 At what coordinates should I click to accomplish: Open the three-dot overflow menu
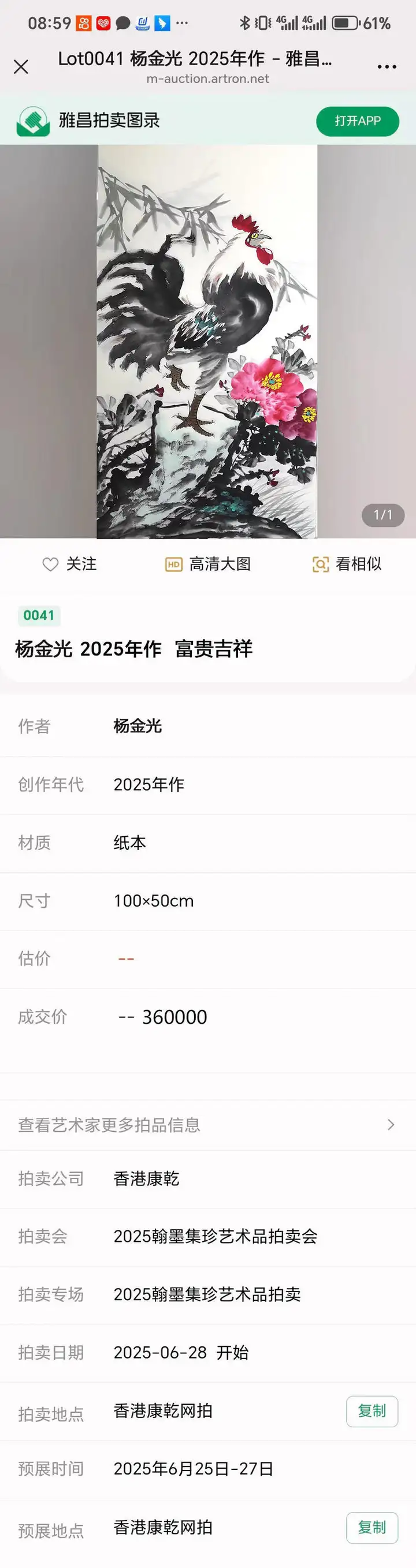[x=387, y=67]
